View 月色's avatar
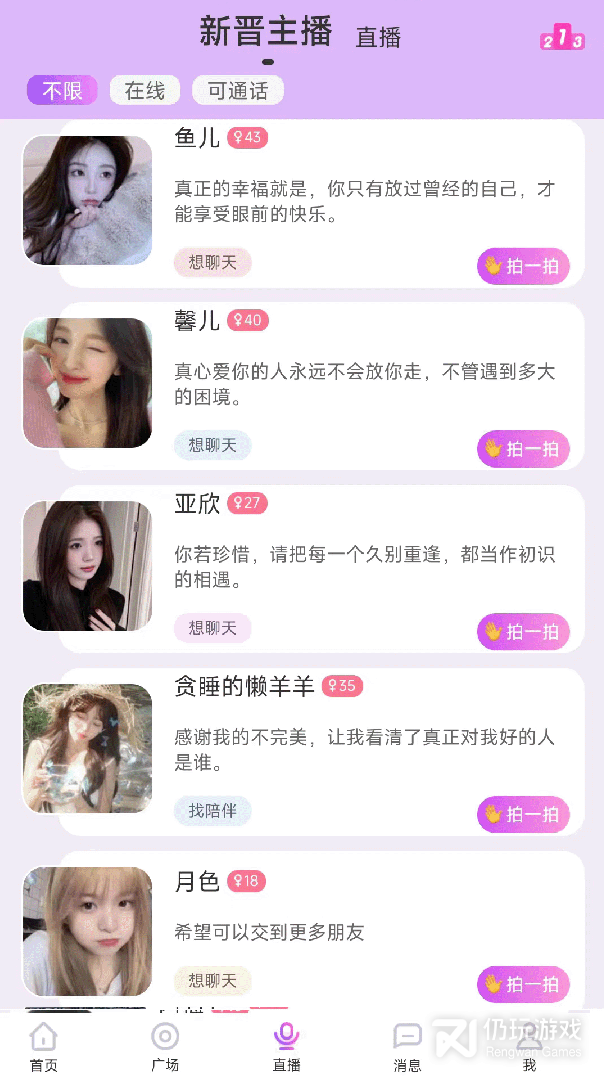 point(88,931)
